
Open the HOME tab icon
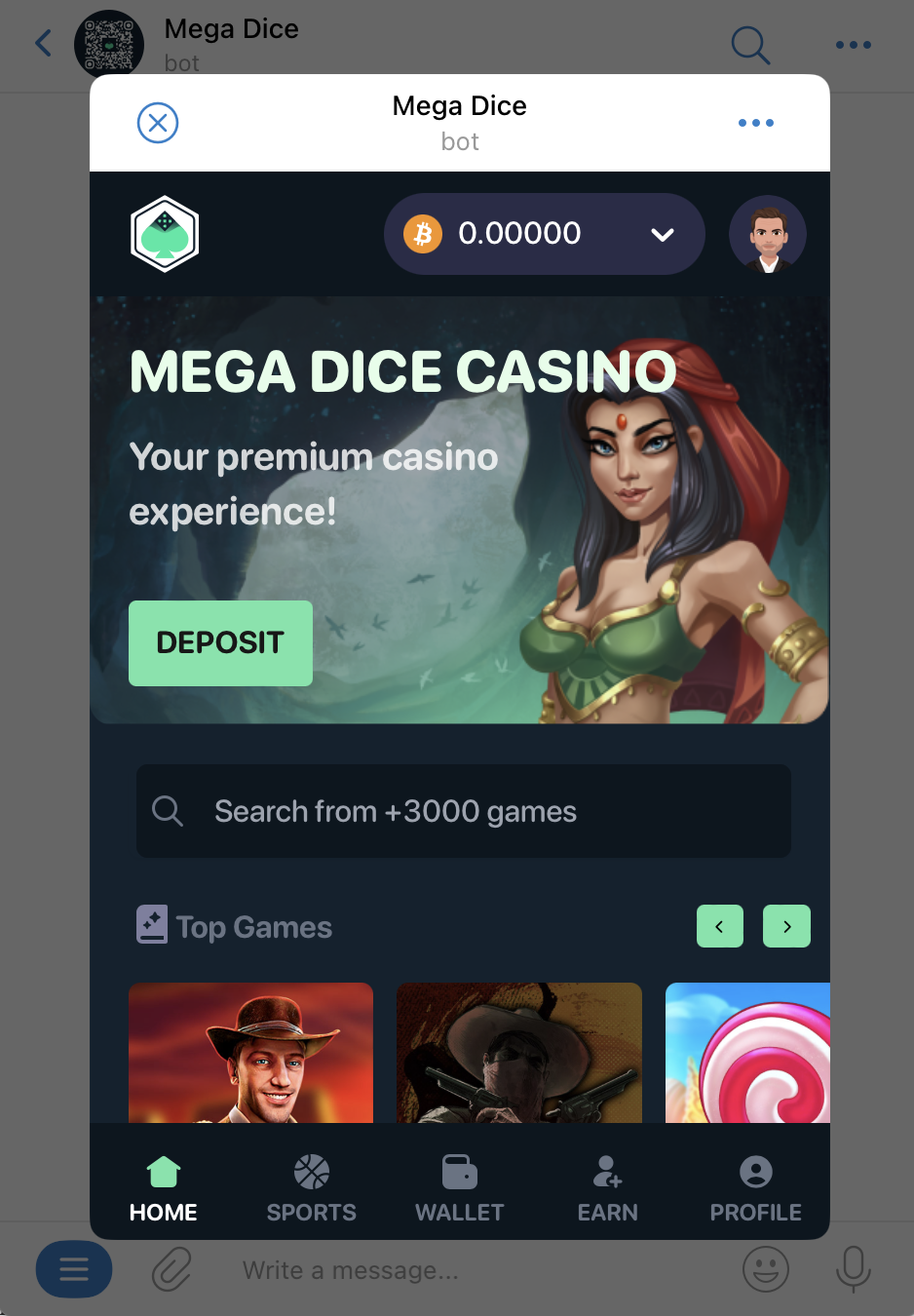(163, 1171)
